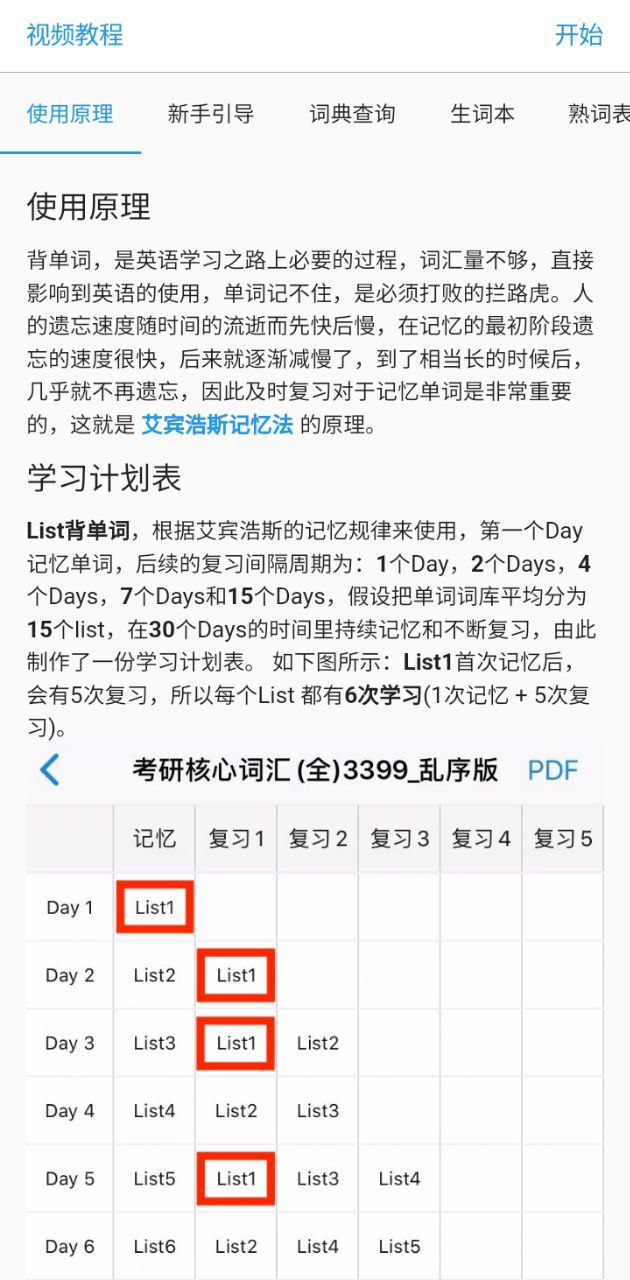Screen dimensions: 630x1280
Task: Go to the 熟词表 tab
Action: click(x=598, y=114)
